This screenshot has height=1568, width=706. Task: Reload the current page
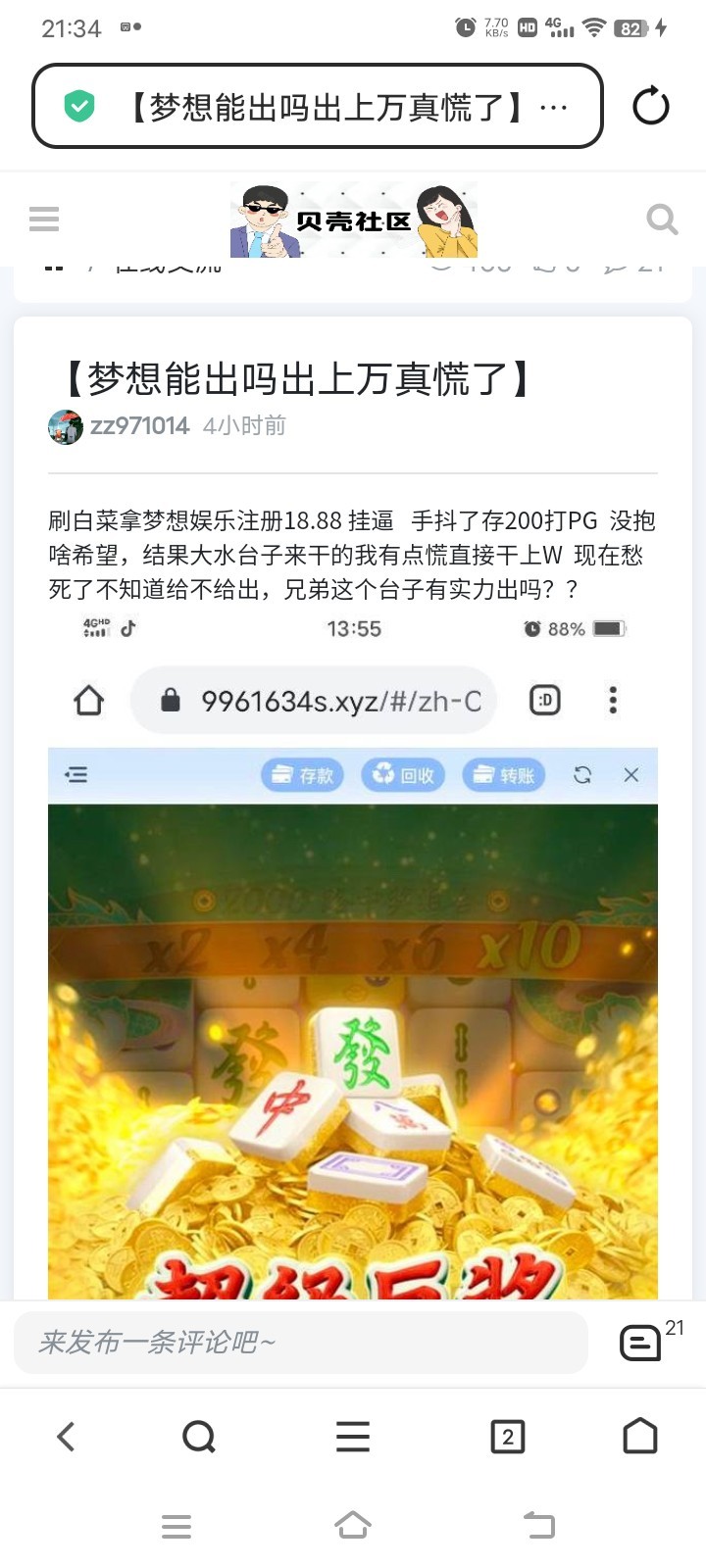click(650, 106)
